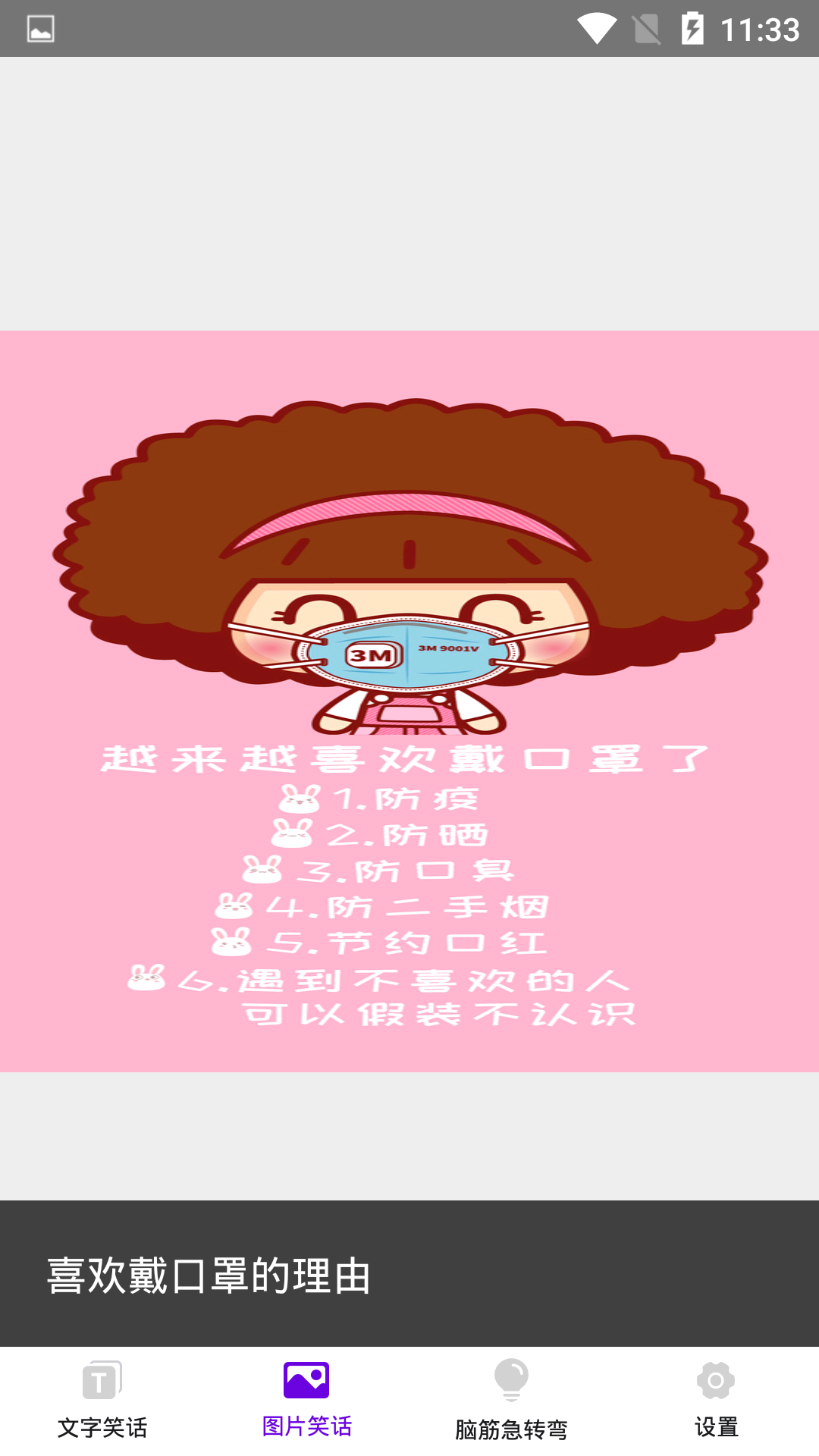Open the 脑筋急转弯 tab
The height and width of the screenshot is (1456, 819).
[x=512, y=1401]
